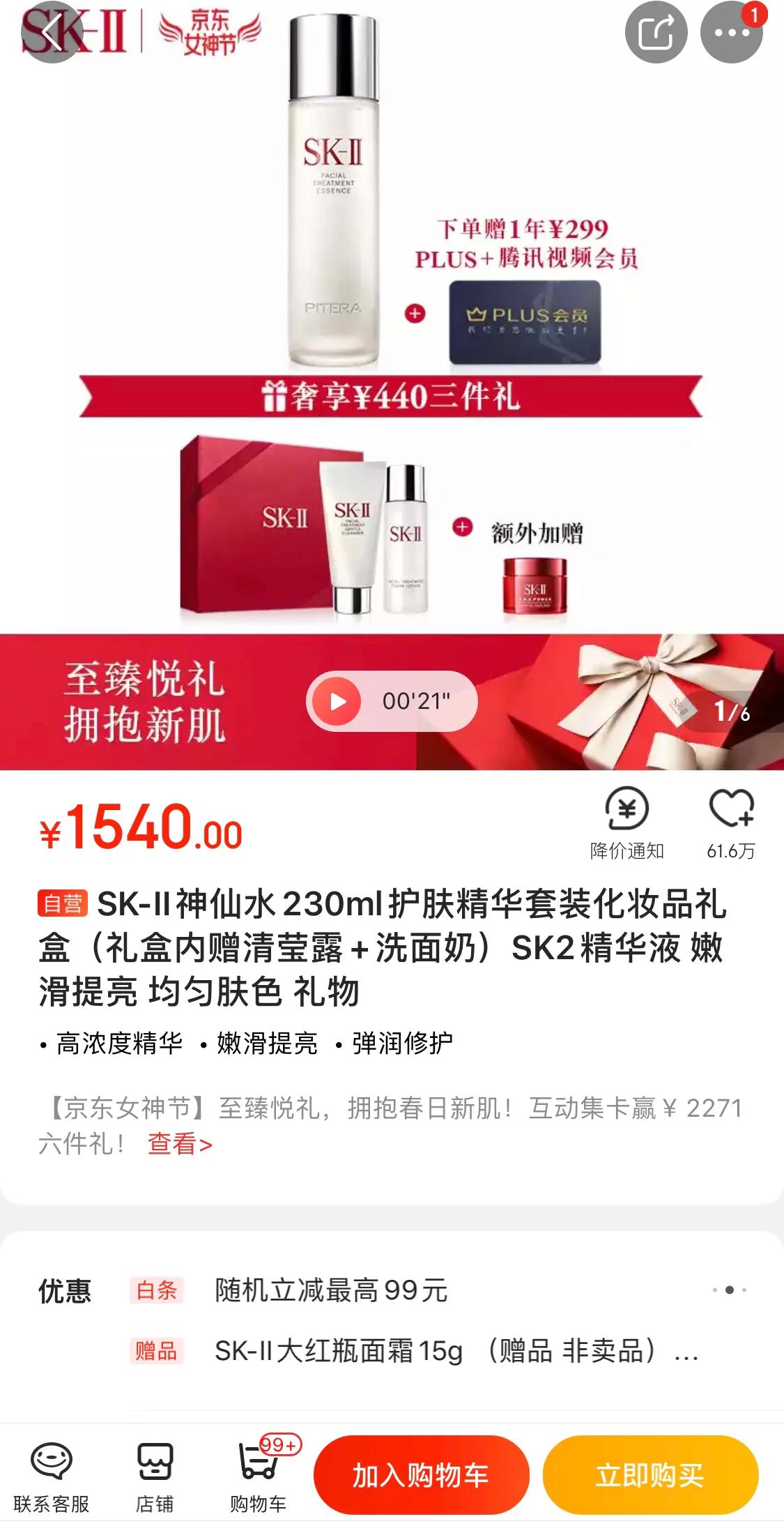Toggle the 自营 self-operated tag
This screenshot has height=1535, width=784.
pos(63,903)
